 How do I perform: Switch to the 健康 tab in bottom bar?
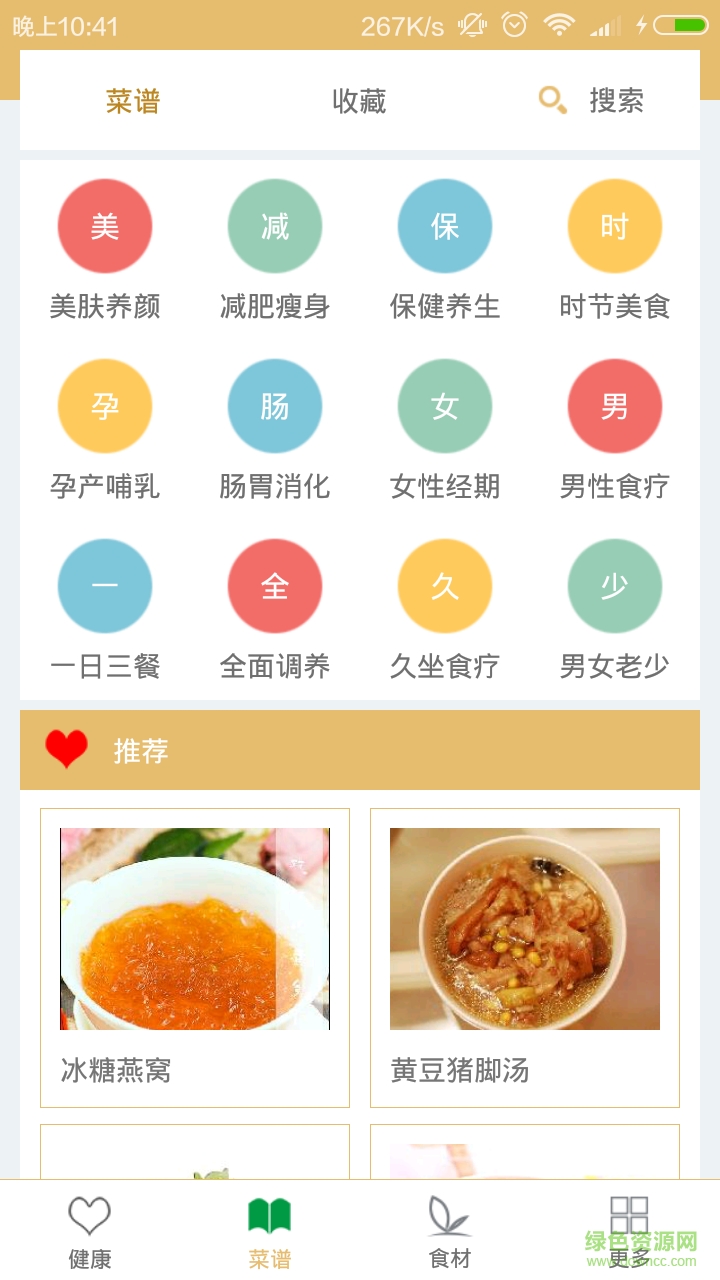pos(90,1228)
